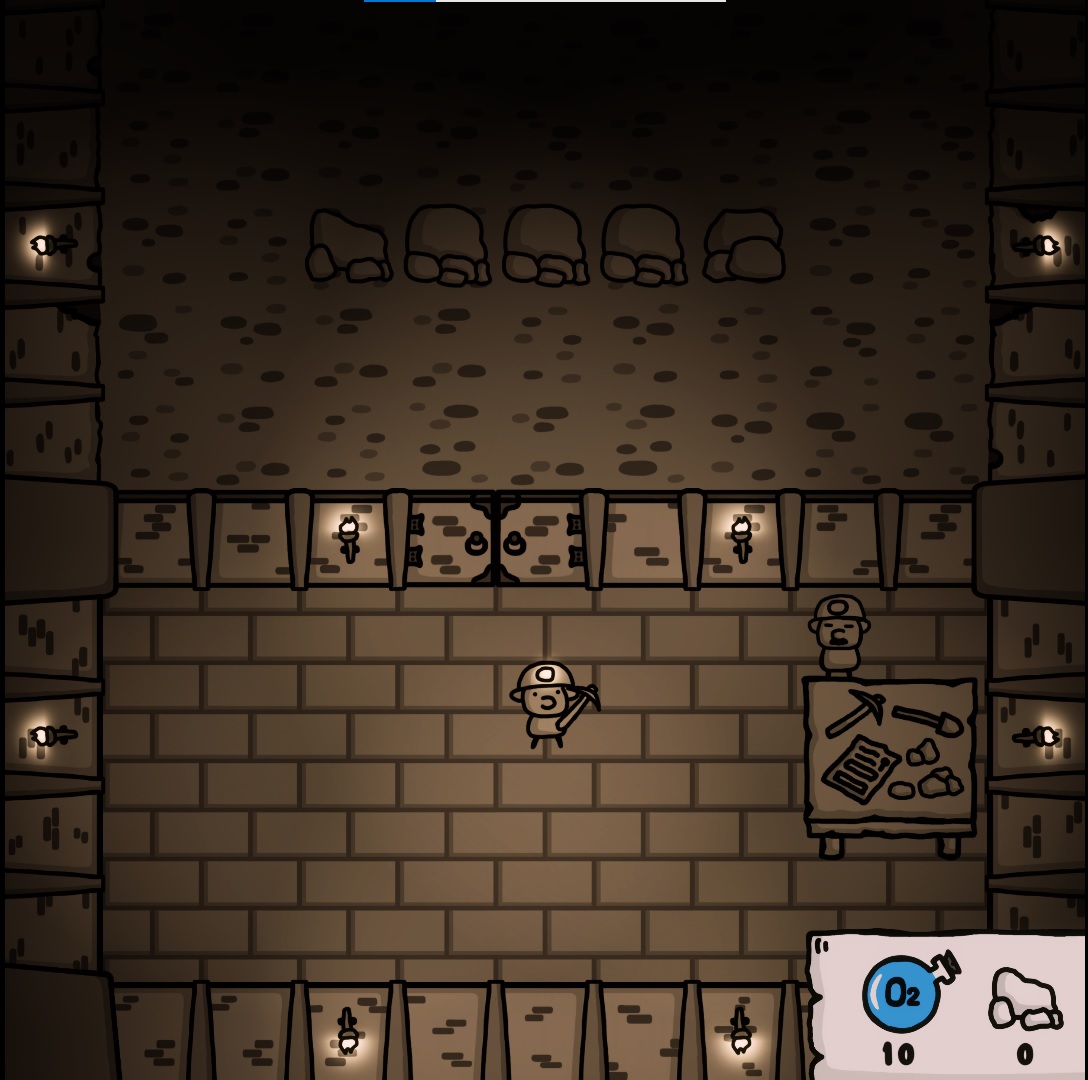Tap the double iron gate door
The image size is (1088, 1080).
click(496, 541)
